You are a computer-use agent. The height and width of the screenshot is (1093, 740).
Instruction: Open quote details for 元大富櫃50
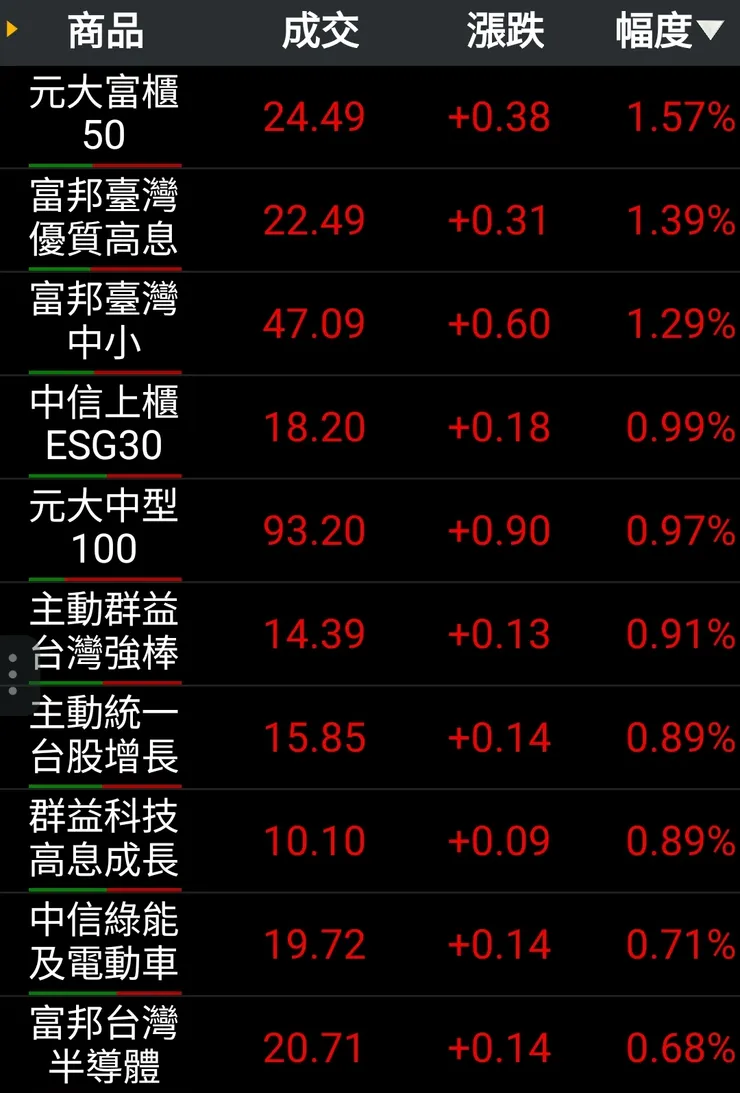click(x=104, y=117)
